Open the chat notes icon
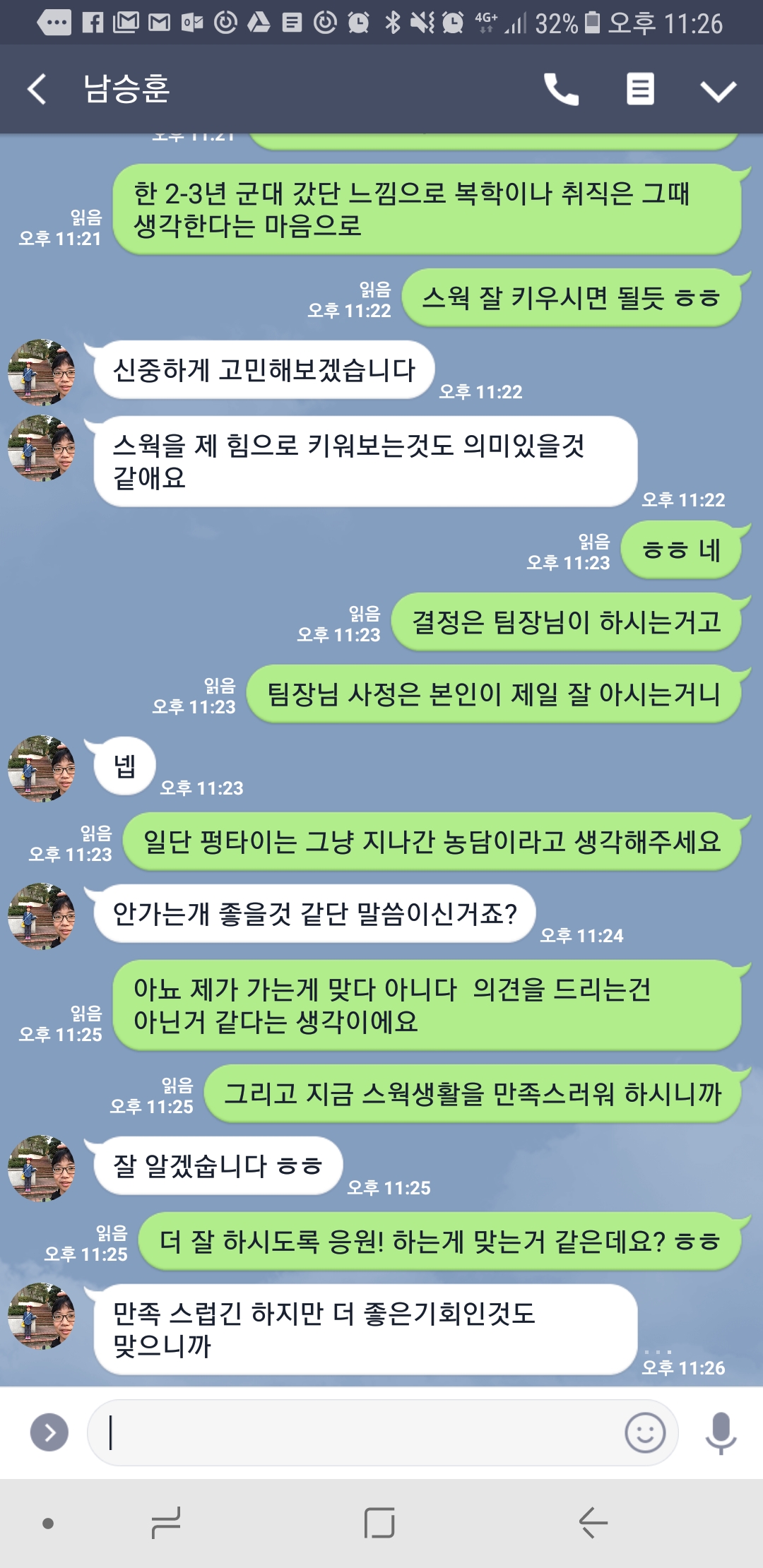 pyautogui.click(x=640, y=90)
